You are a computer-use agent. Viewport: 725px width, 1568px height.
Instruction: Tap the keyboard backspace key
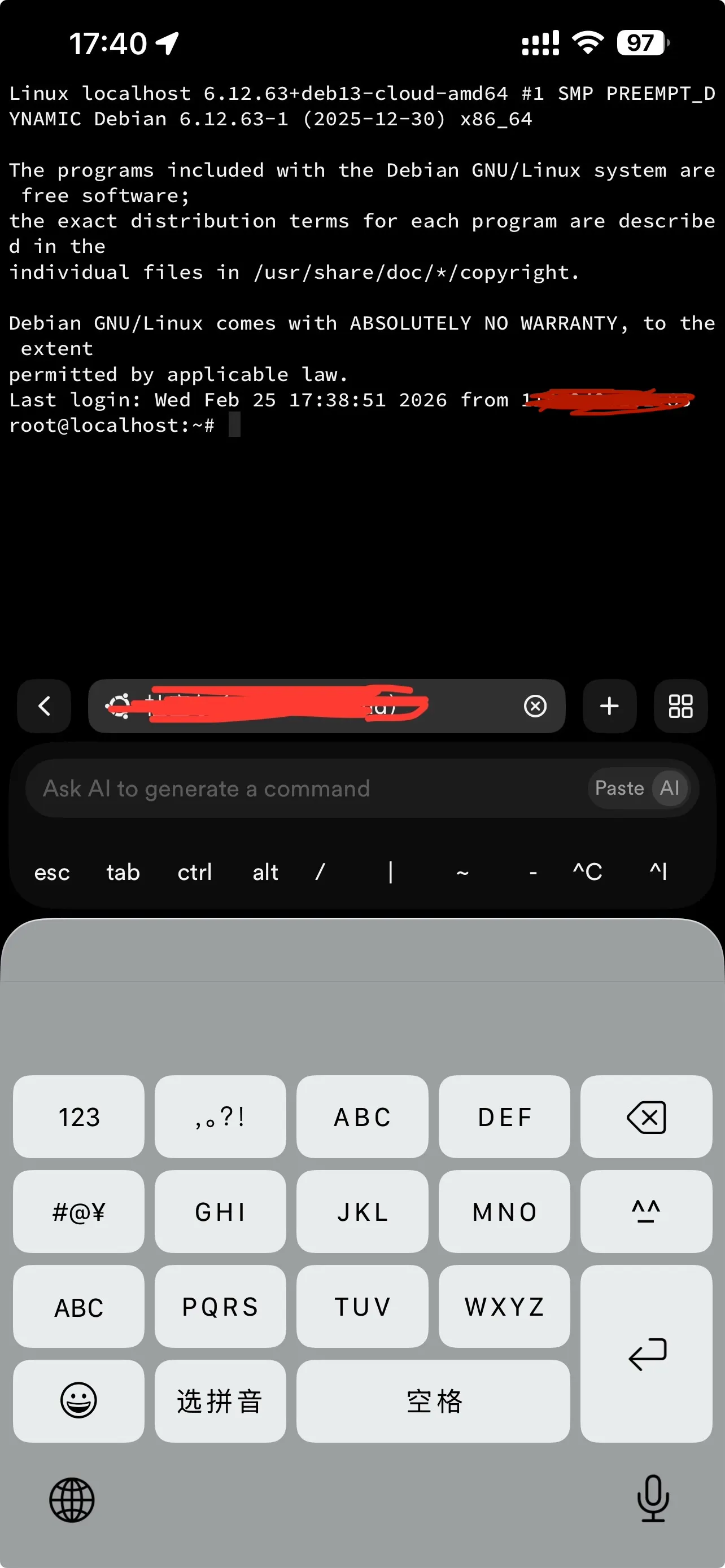tap(646, 1117)
